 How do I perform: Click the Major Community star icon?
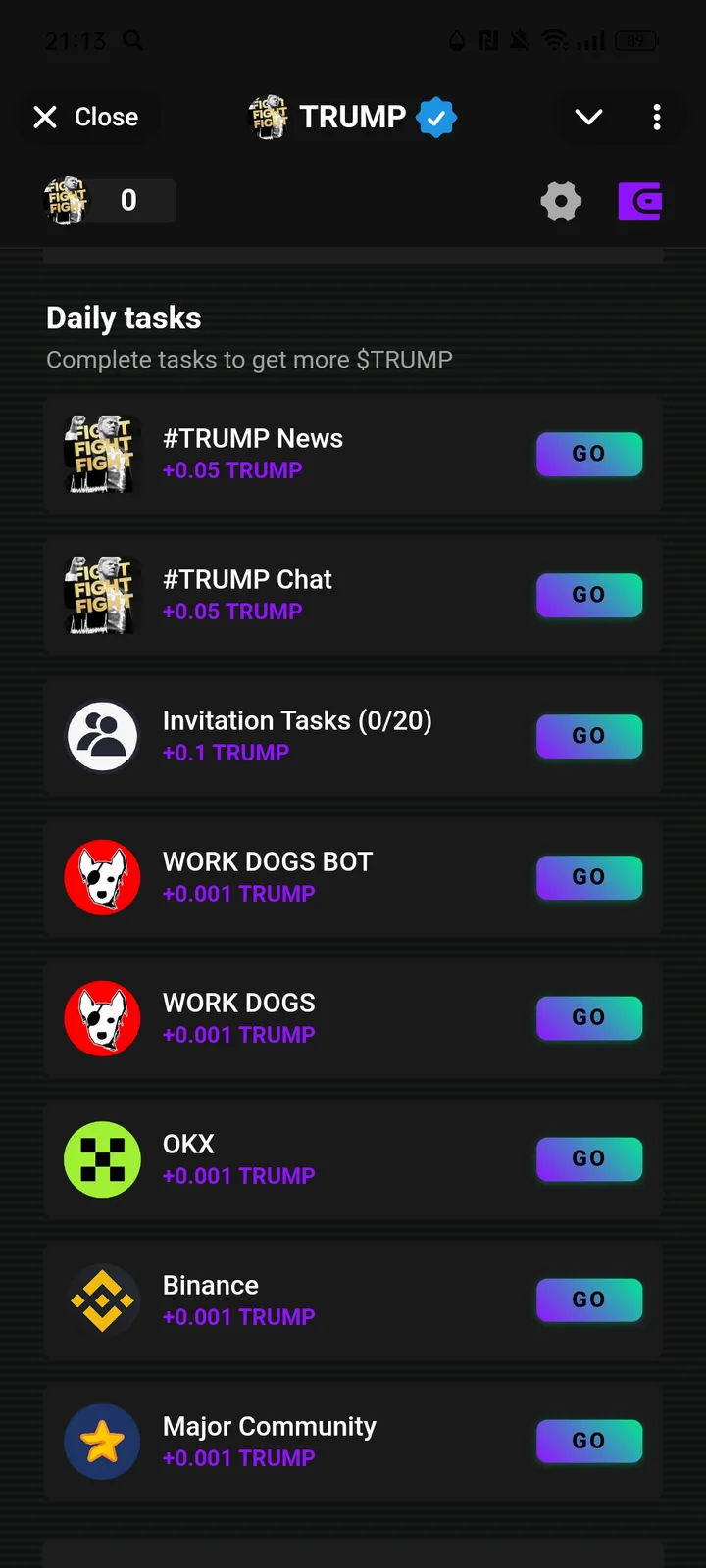pyautogui.click(x=101, y=1441)
